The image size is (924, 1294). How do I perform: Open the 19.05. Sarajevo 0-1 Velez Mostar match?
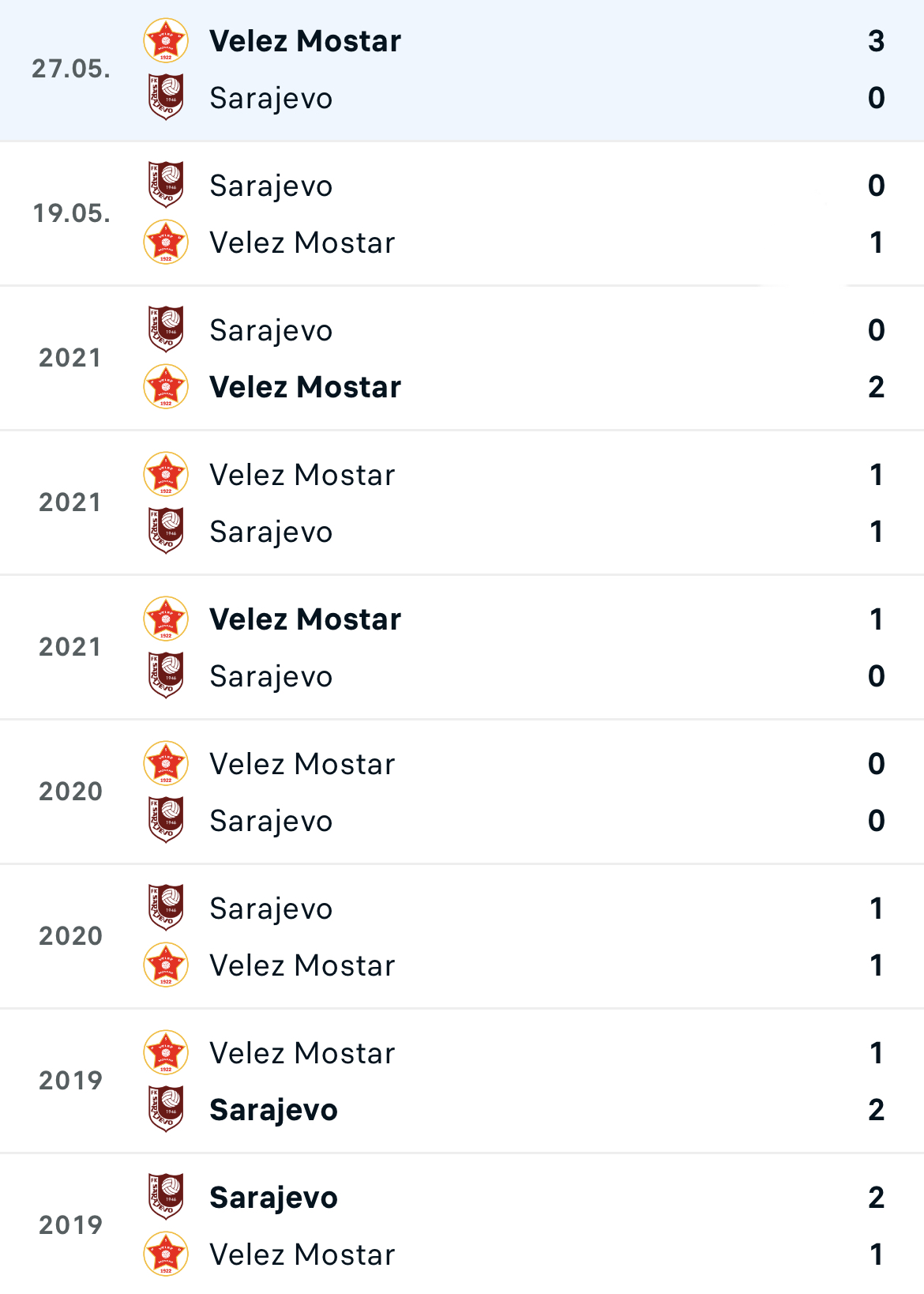click(x=462, y=214)
